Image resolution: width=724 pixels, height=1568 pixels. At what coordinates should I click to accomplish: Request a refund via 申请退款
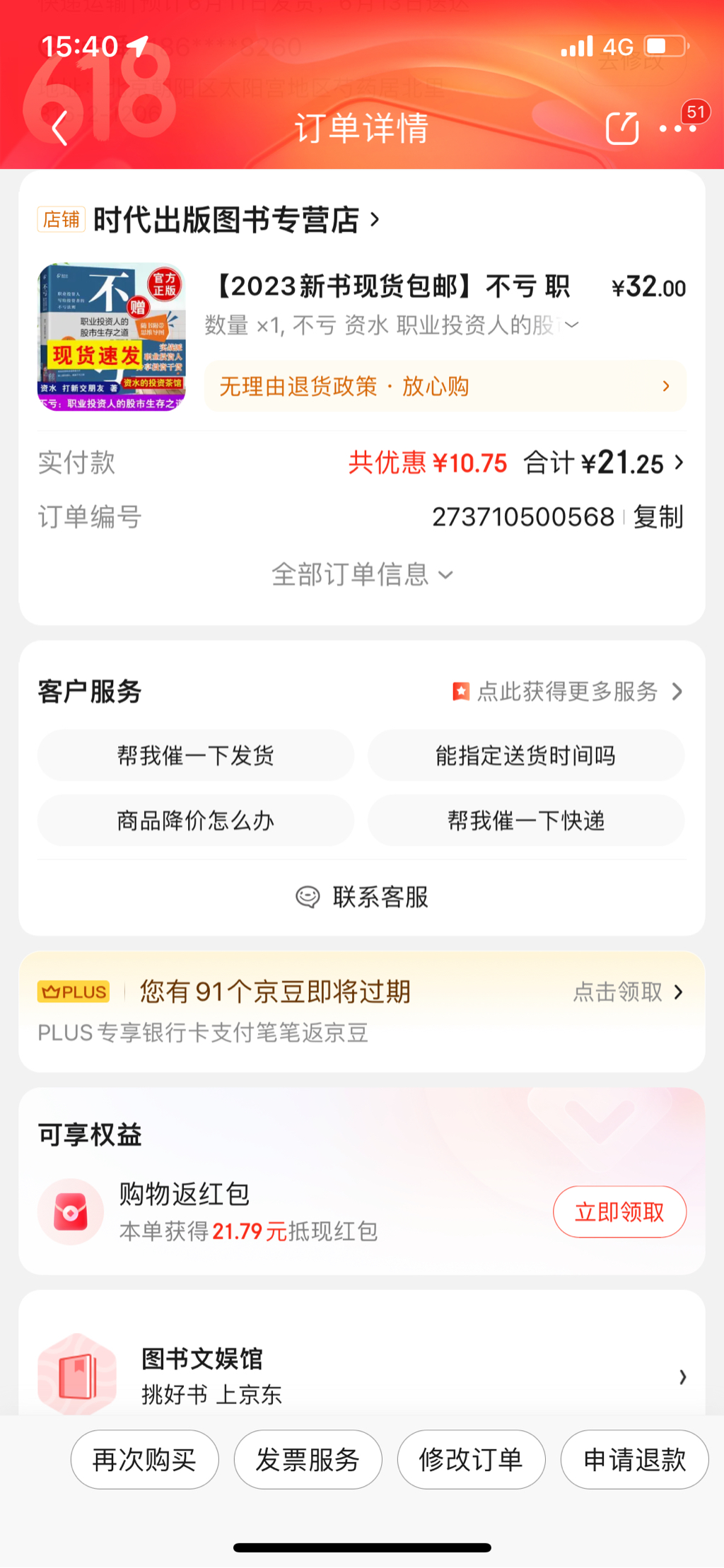pyautogui.click(x=634, y=1459)
